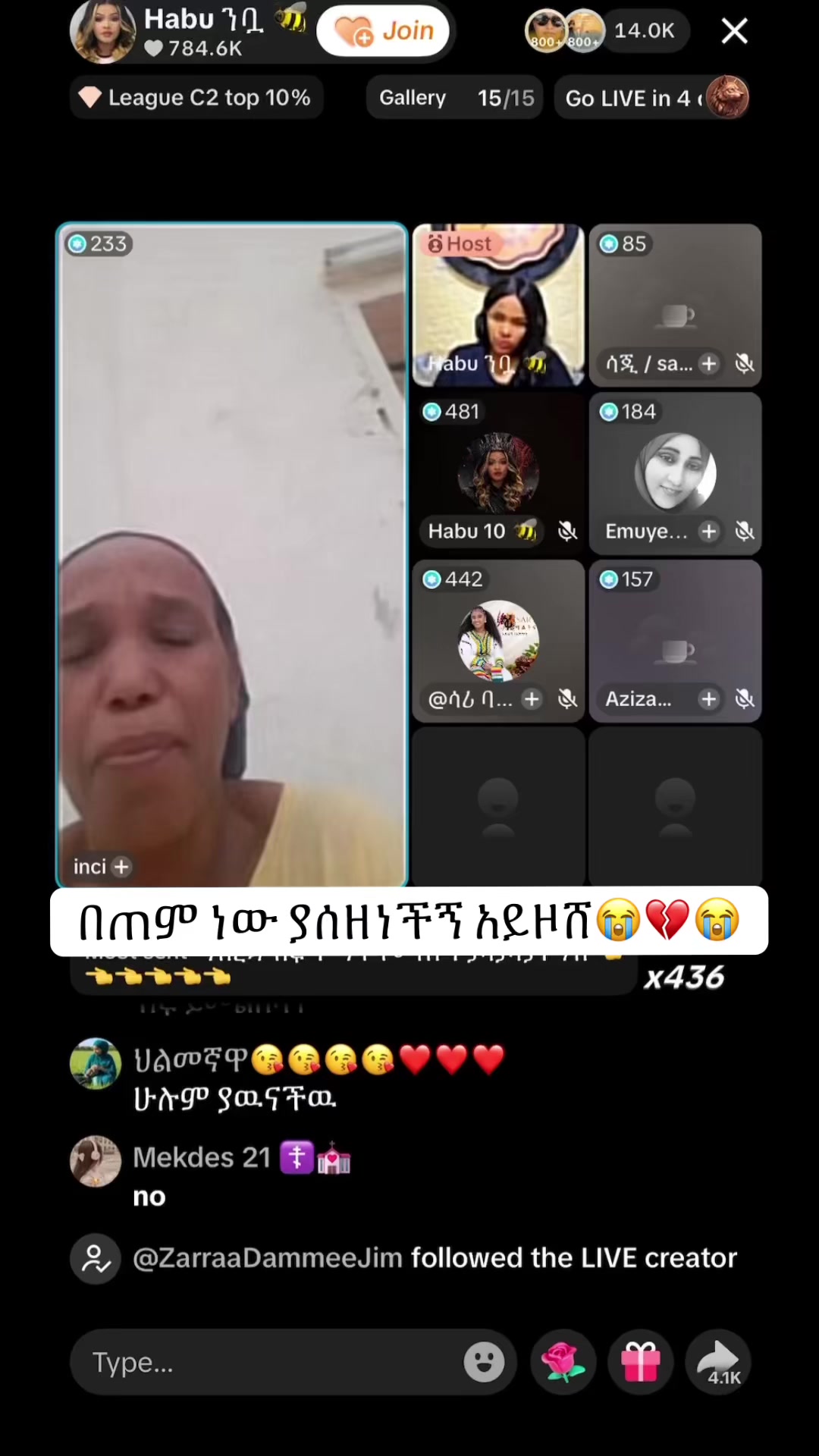Follow guest inci with plus icon

(x=121, y=866)
